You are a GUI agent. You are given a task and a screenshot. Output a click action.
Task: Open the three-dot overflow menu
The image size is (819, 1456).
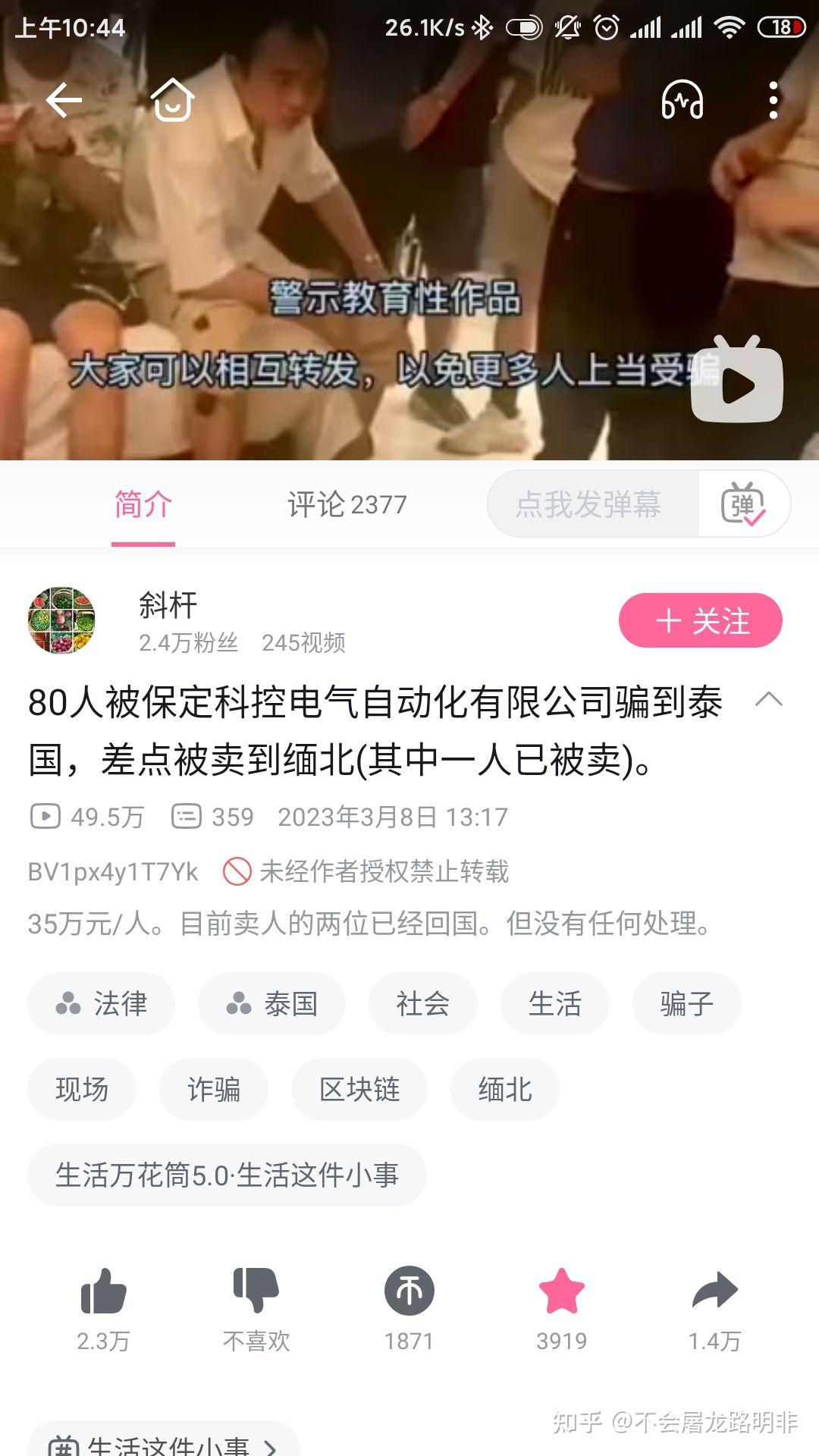click(773, 100)
